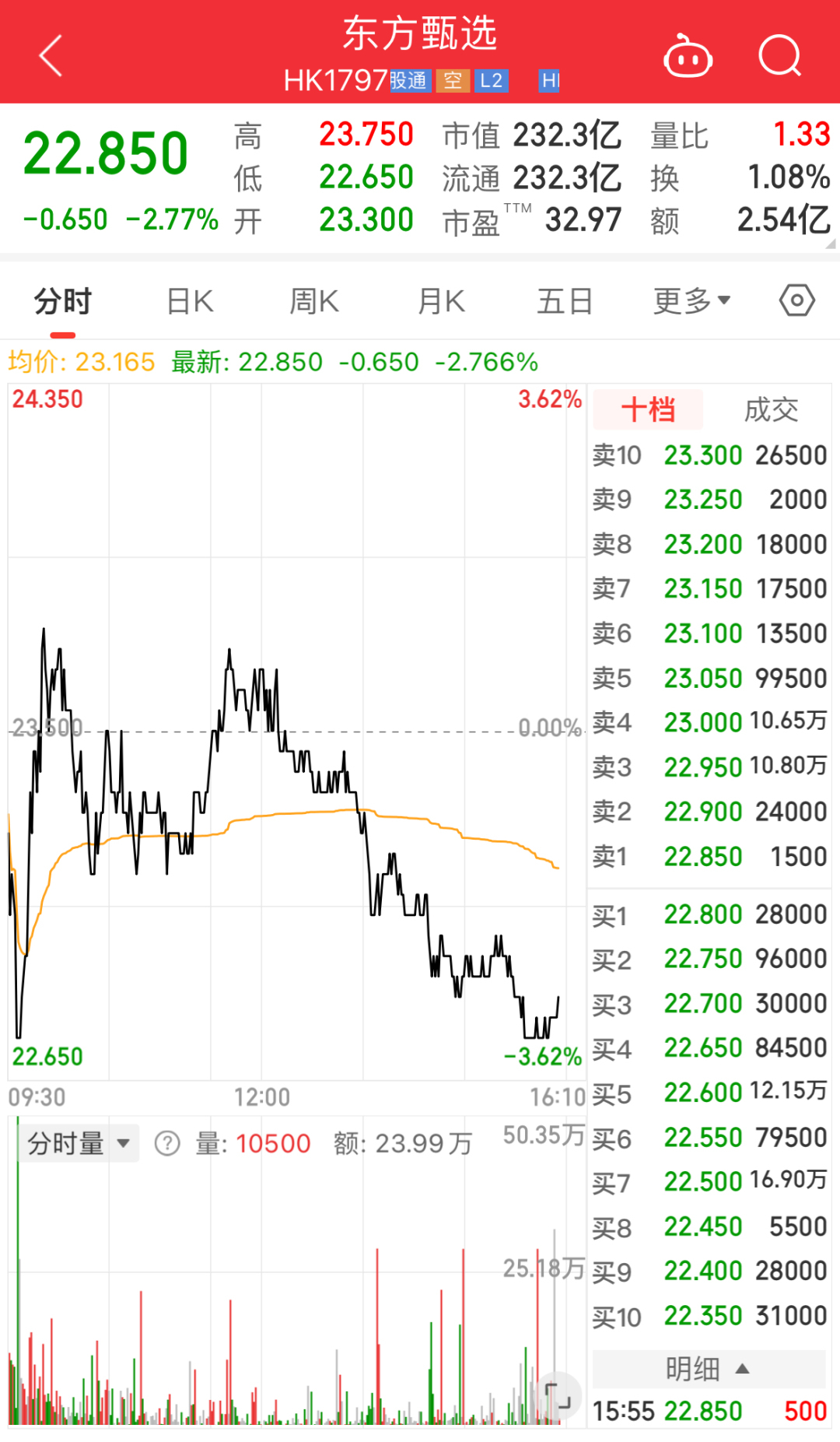Expand the chart to fullscreen
840x1442 pixels.
point(558,1397)
